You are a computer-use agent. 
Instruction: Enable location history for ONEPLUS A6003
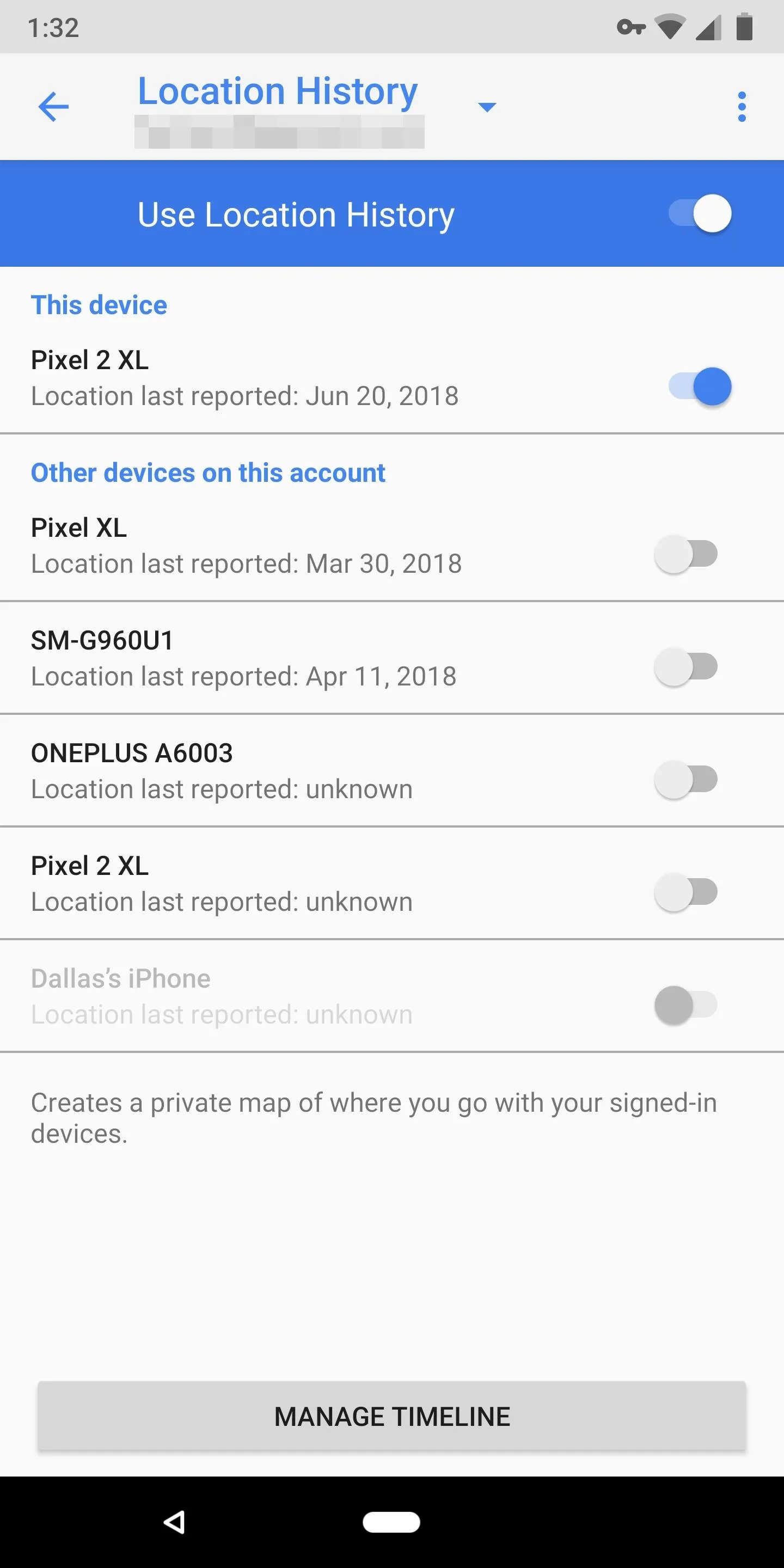coord(686,779)
